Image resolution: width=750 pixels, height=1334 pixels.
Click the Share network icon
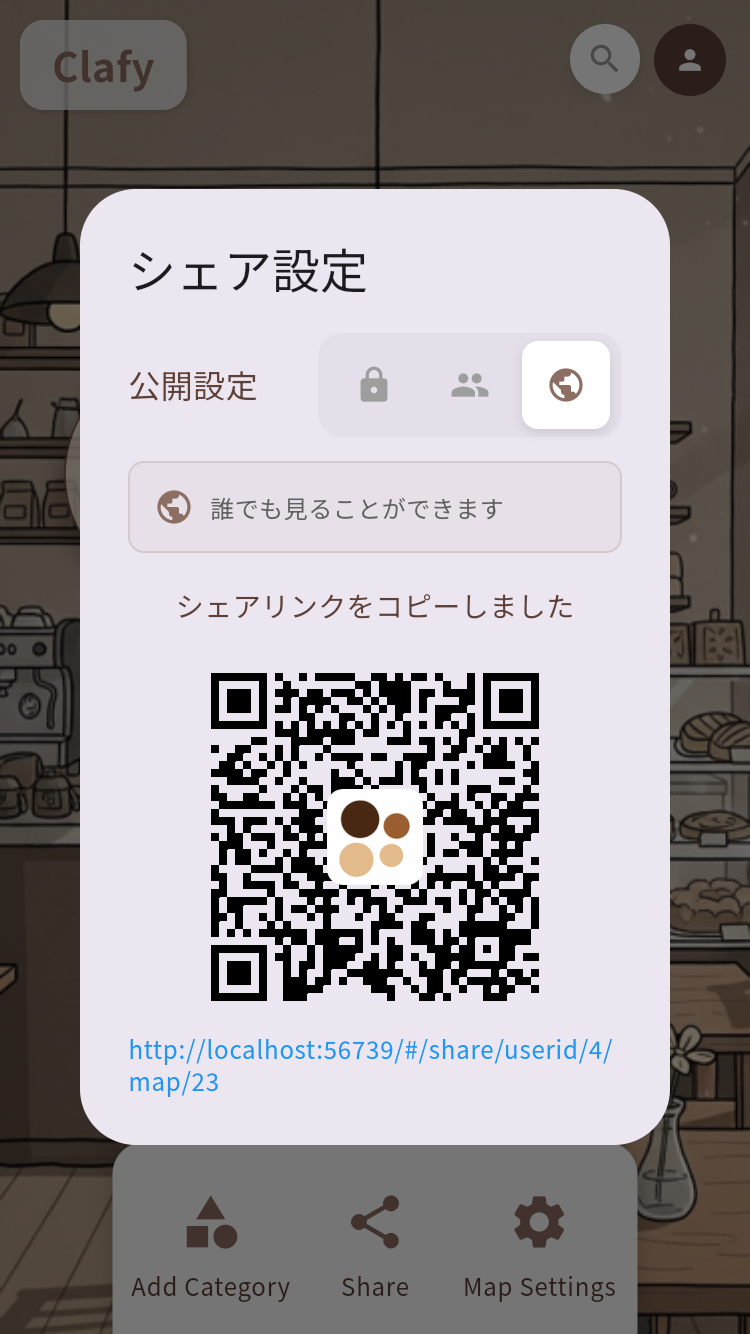point(375,1222)
